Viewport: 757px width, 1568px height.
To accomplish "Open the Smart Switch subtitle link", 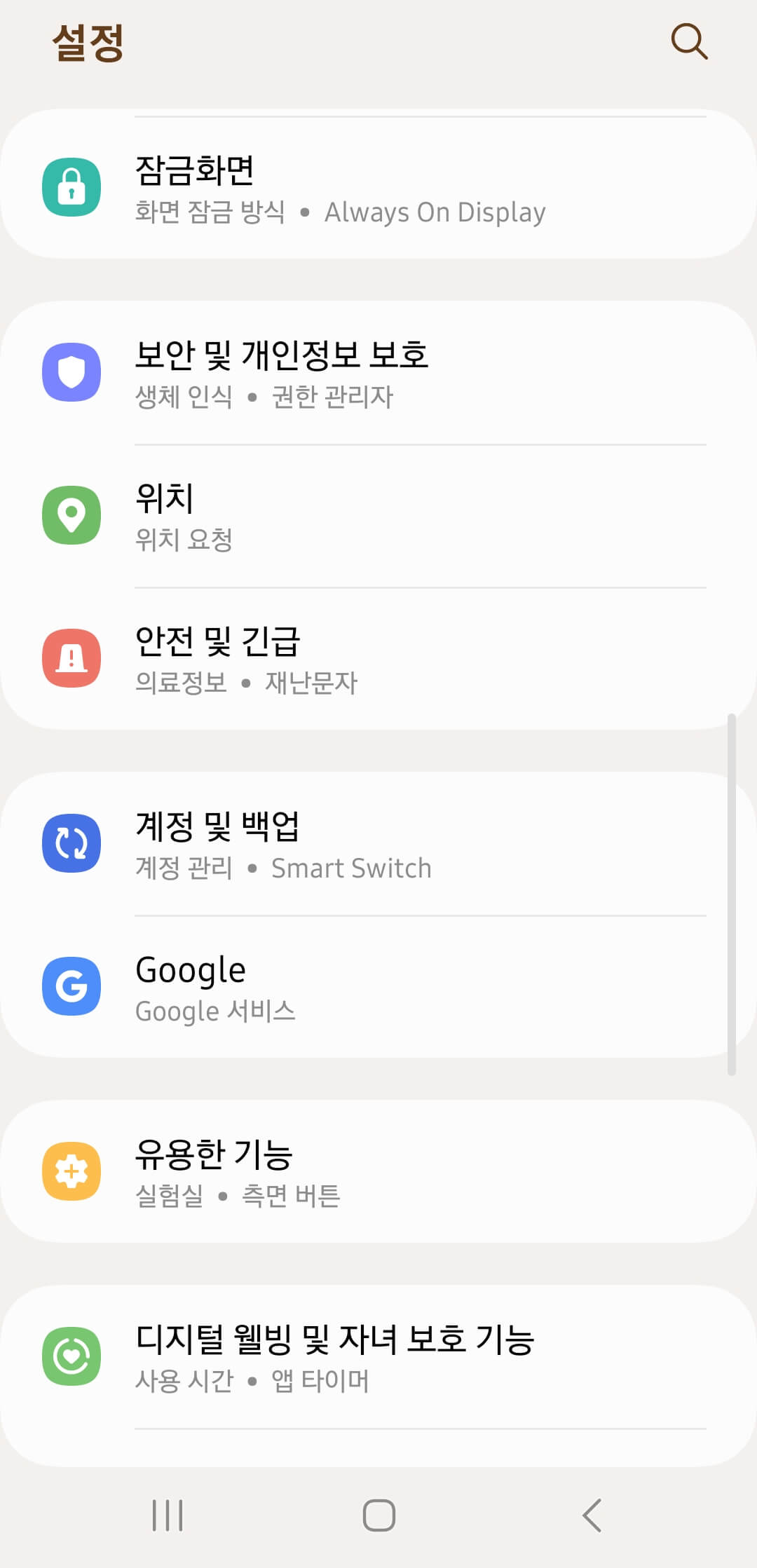I will (352, 868).
